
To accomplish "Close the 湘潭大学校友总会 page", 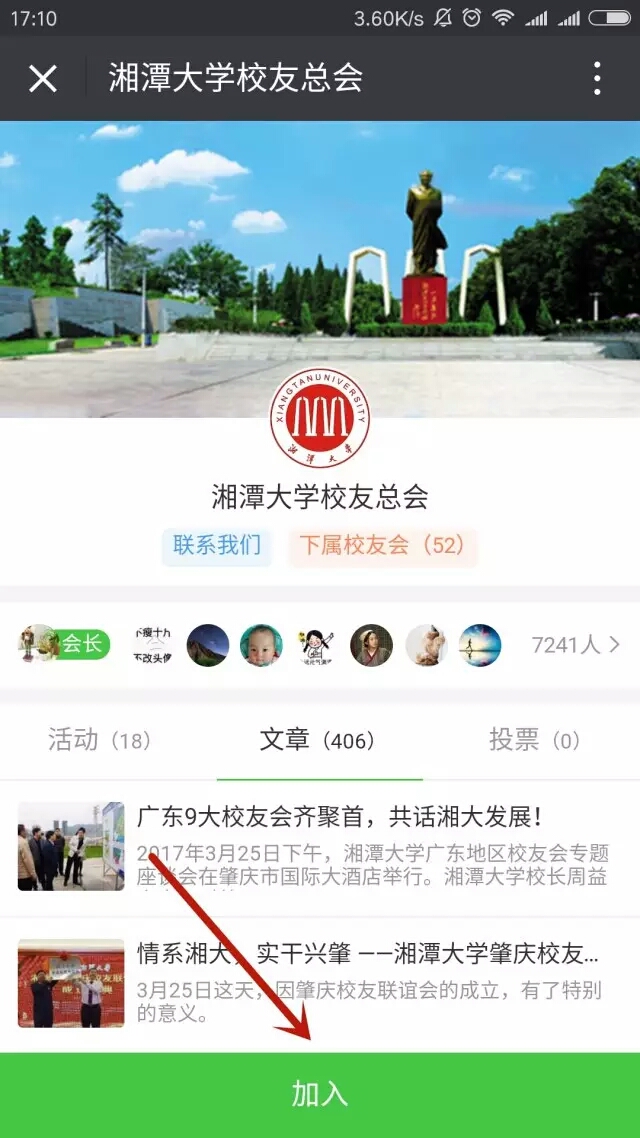I will pyautogui.click(x=43, y=78).
